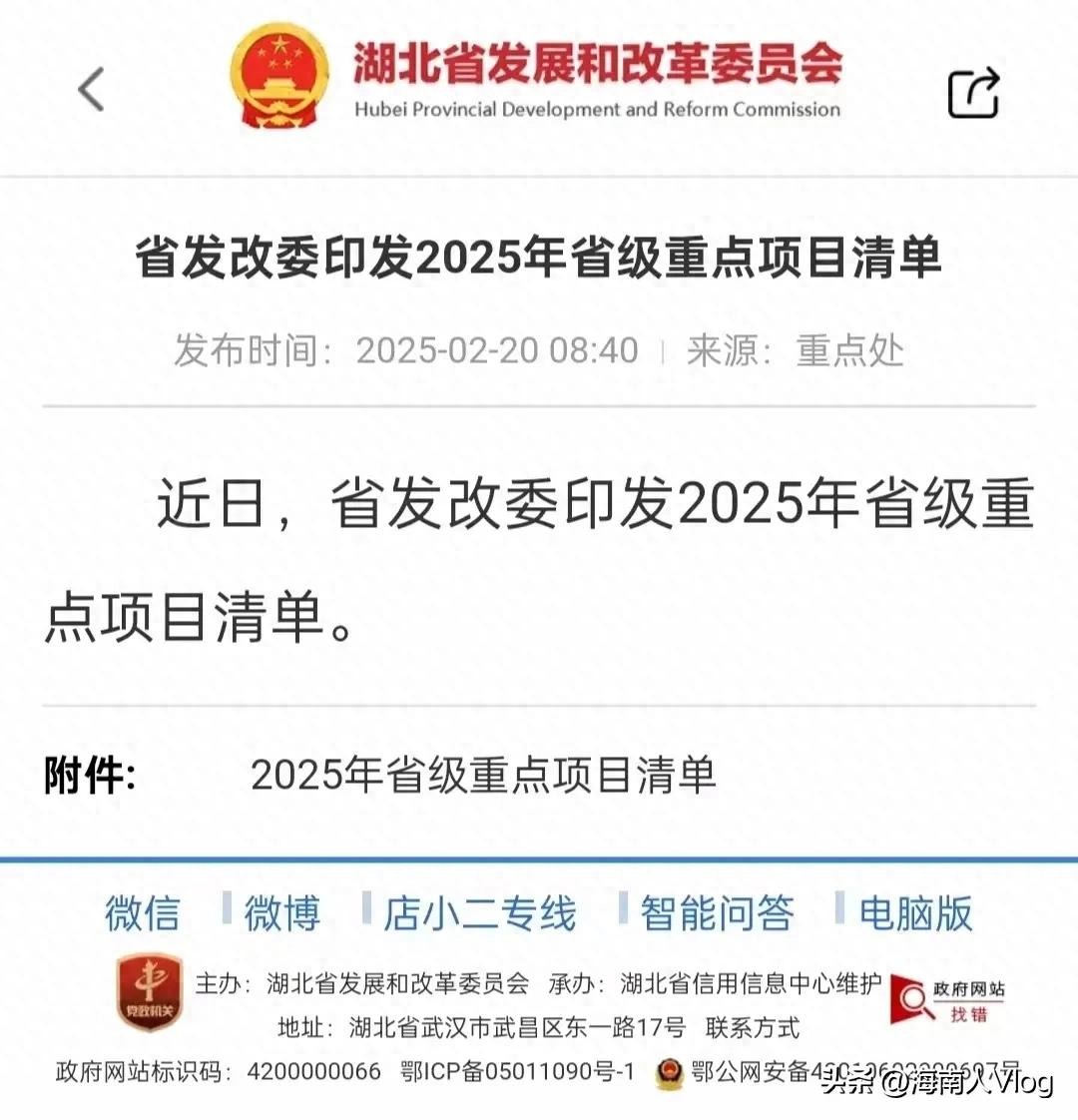
Task: Open the 微信 link
Action: tap(143, 912)
